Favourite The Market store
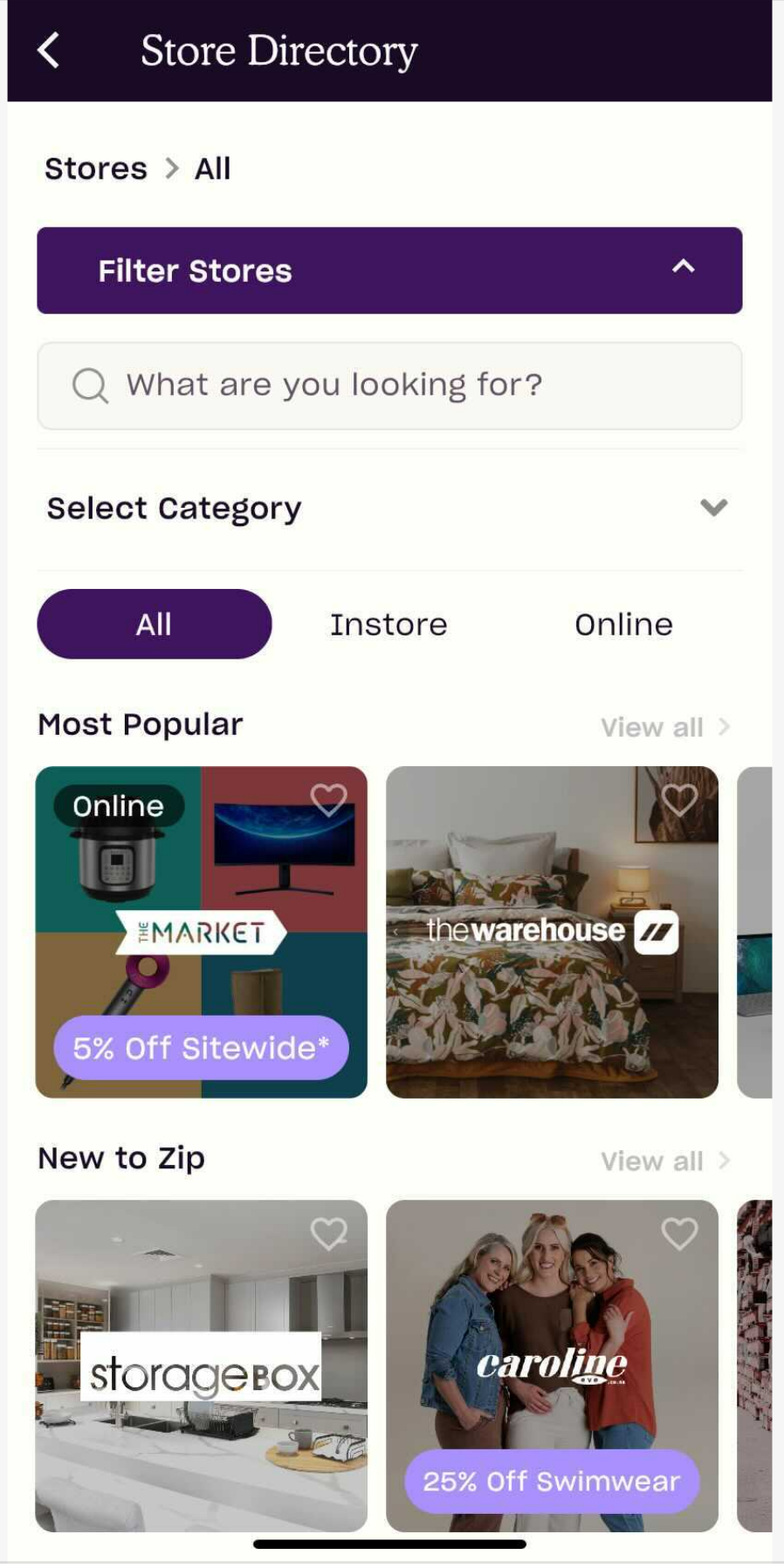The width and height of the screenshot is (784, 1568). [328, 799]
